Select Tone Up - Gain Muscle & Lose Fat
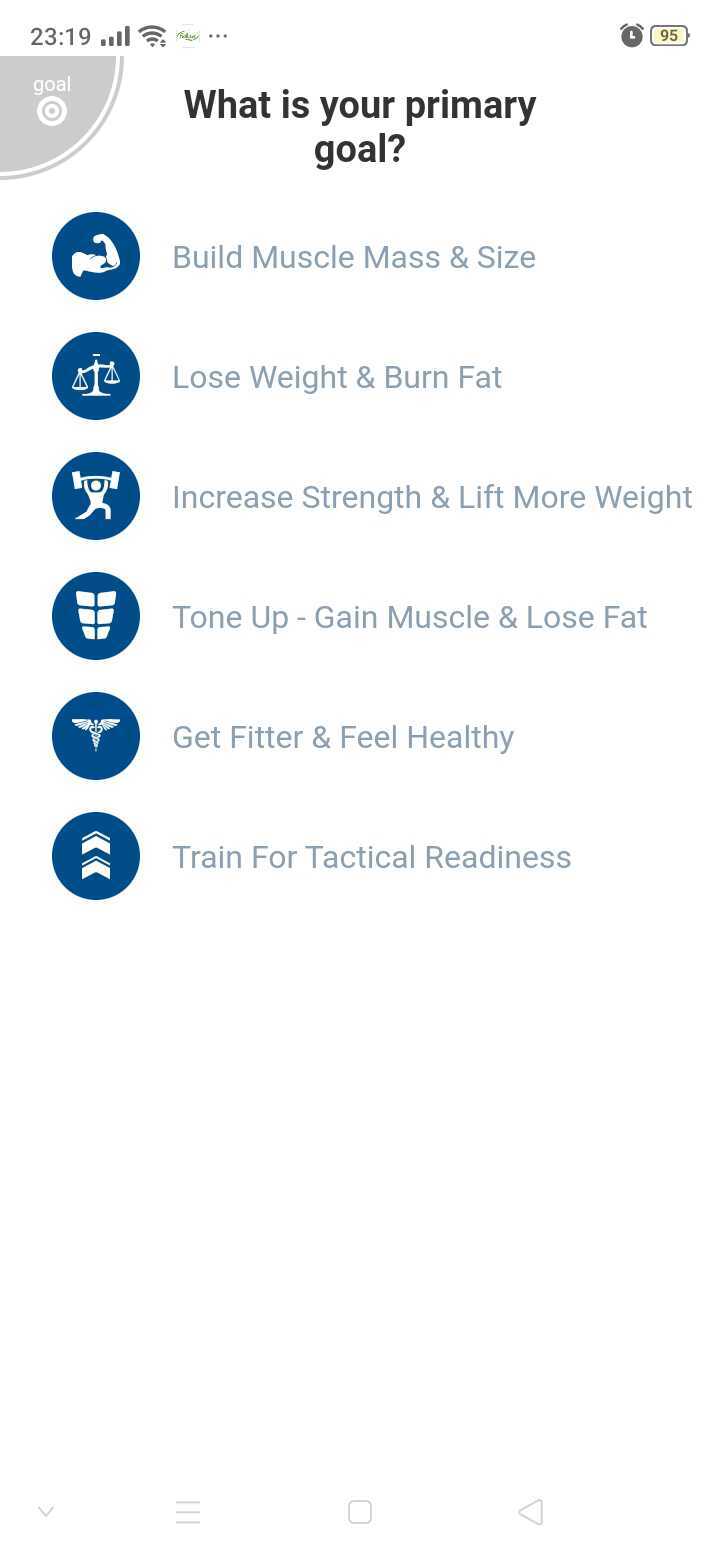Viewport: 720px width, 1560px height. [x=409, y=617]
